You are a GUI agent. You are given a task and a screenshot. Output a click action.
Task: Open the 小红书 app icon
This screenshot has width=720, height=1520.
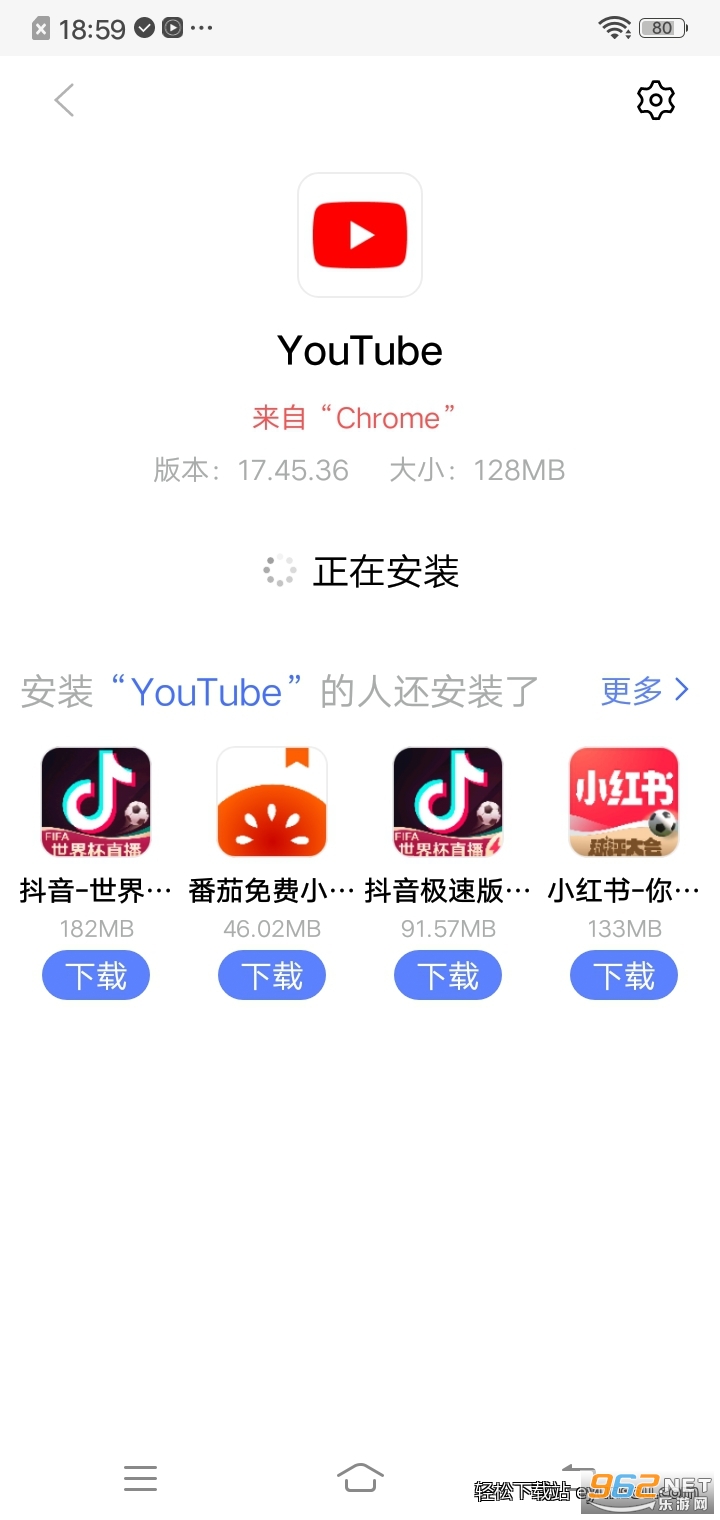(624, 802)
